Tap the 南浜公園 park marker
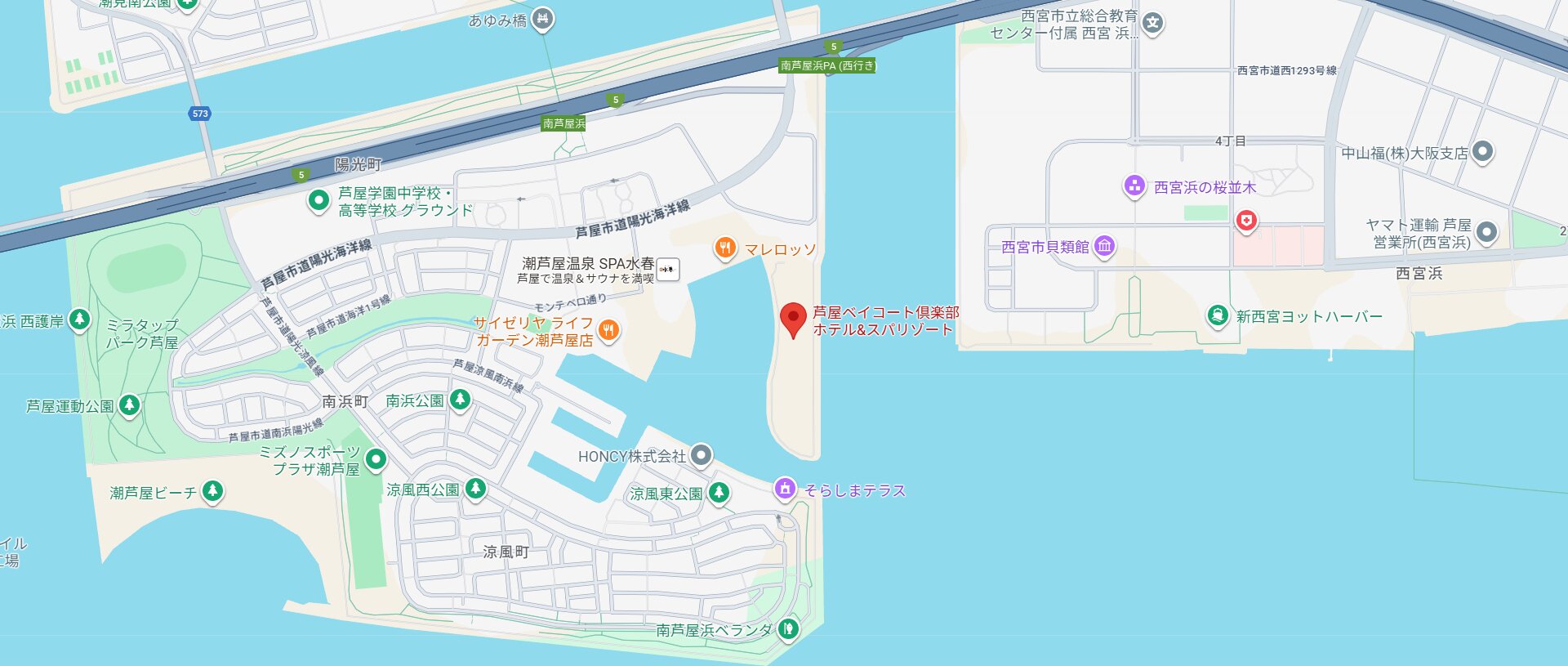Image resolution: width=1568 pixels, height=666 pixels. click(461, 399)
